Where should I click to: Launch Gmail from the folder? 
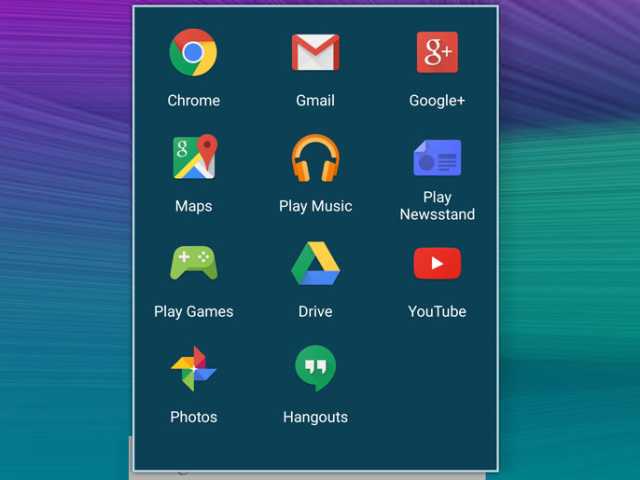(x=315, y=53)
